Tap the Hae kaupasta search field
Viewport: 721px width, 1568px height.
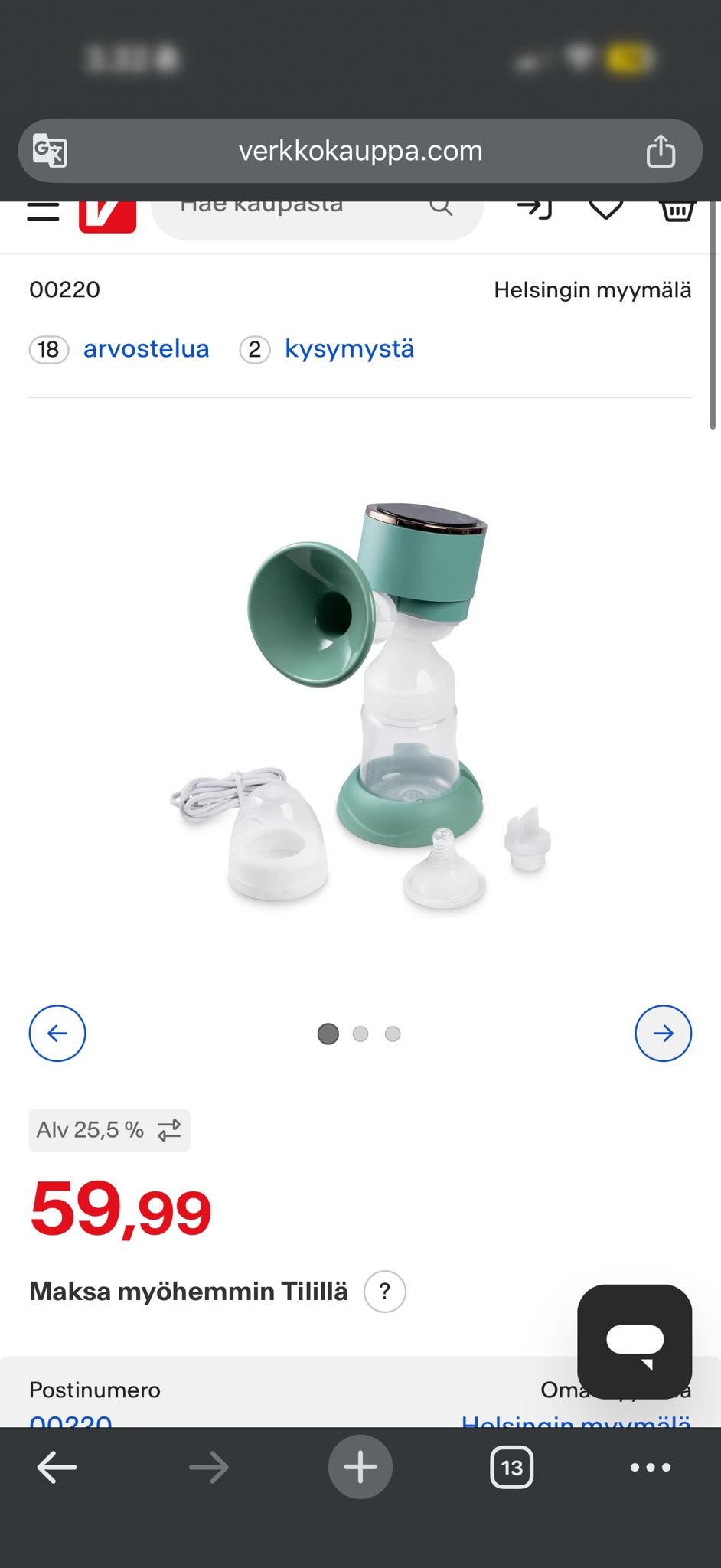(306, 211)
